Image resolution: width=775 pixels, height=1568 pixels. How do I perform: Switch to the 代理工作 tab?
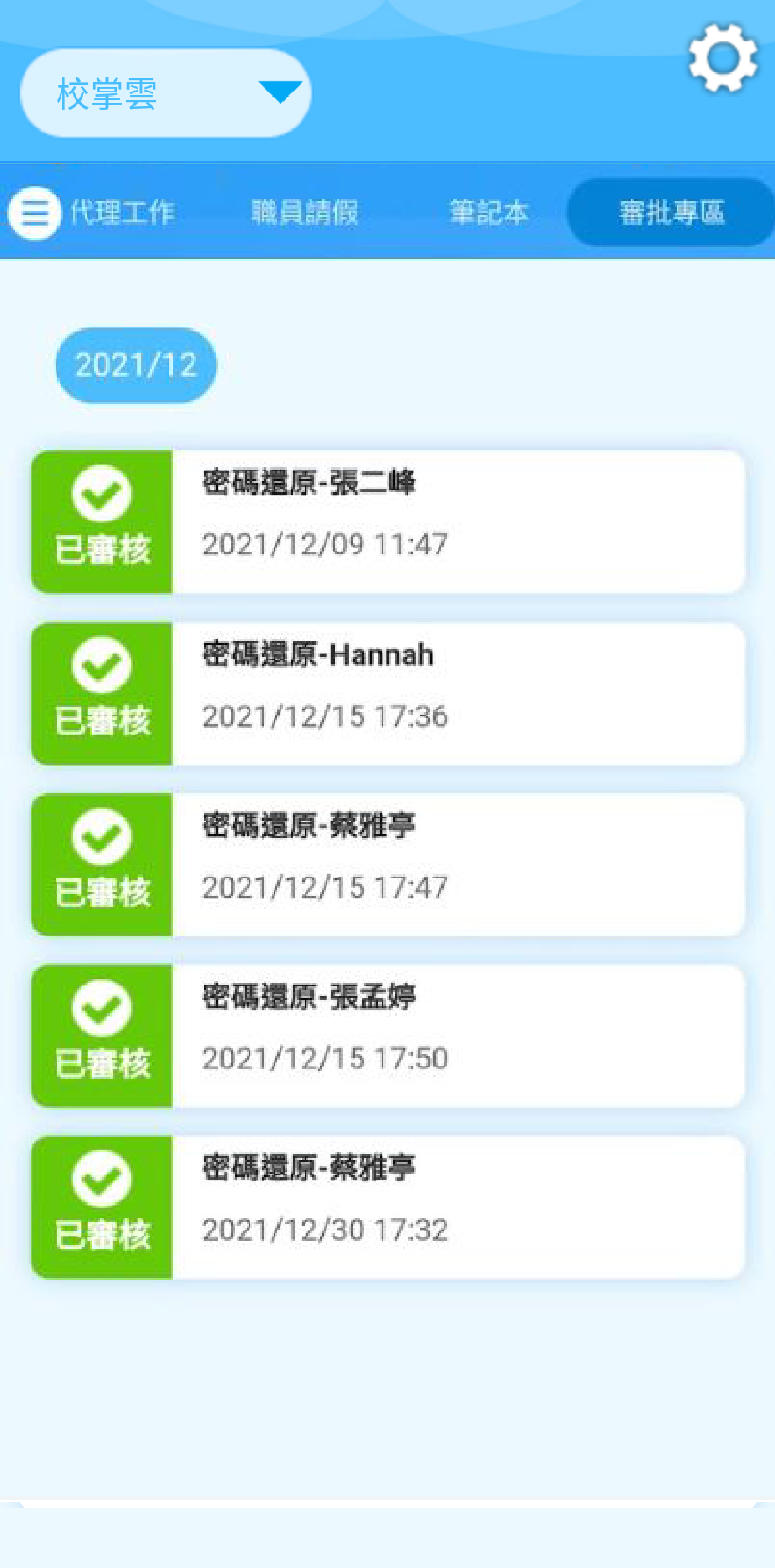coord(122,213)
